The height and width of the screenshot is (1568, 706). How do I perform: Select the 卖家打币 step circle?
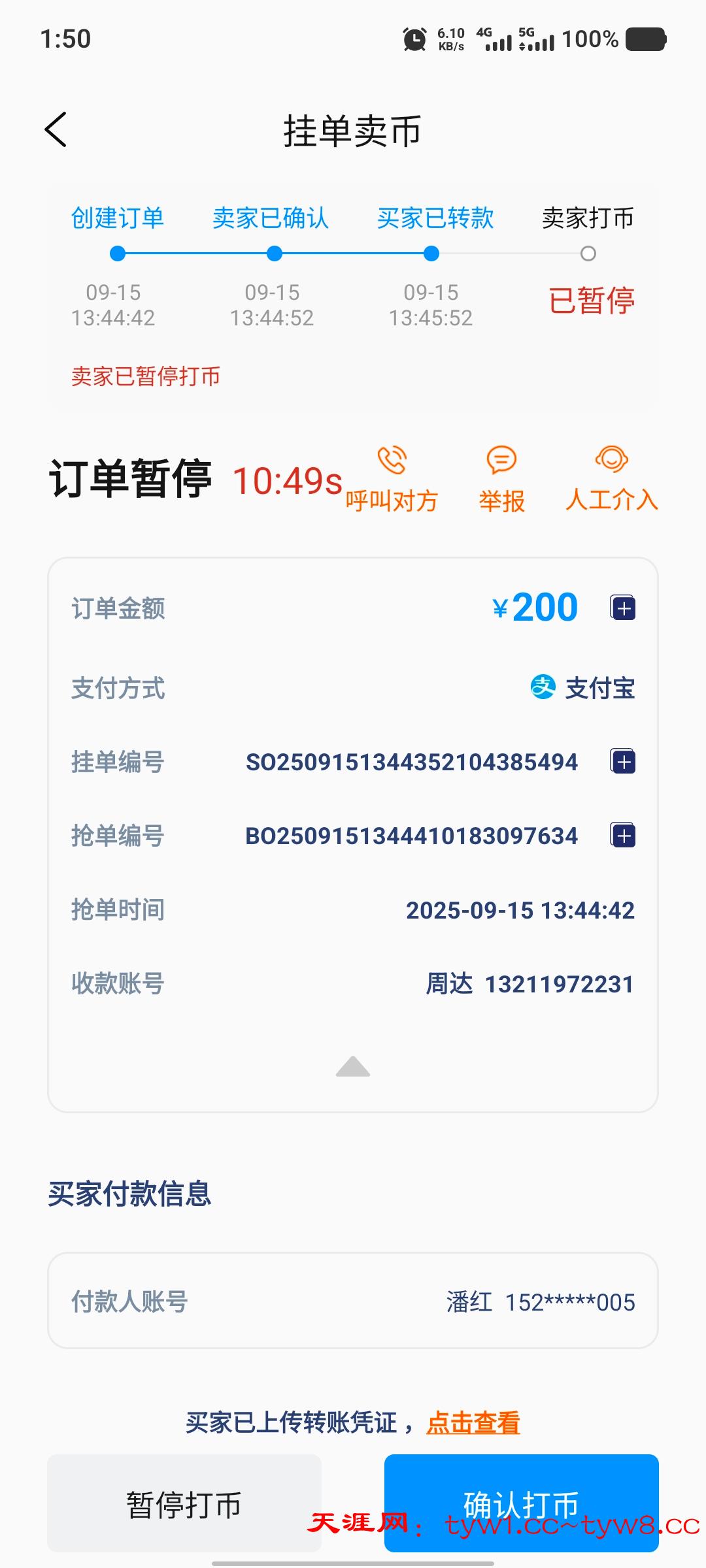point(588,252)
